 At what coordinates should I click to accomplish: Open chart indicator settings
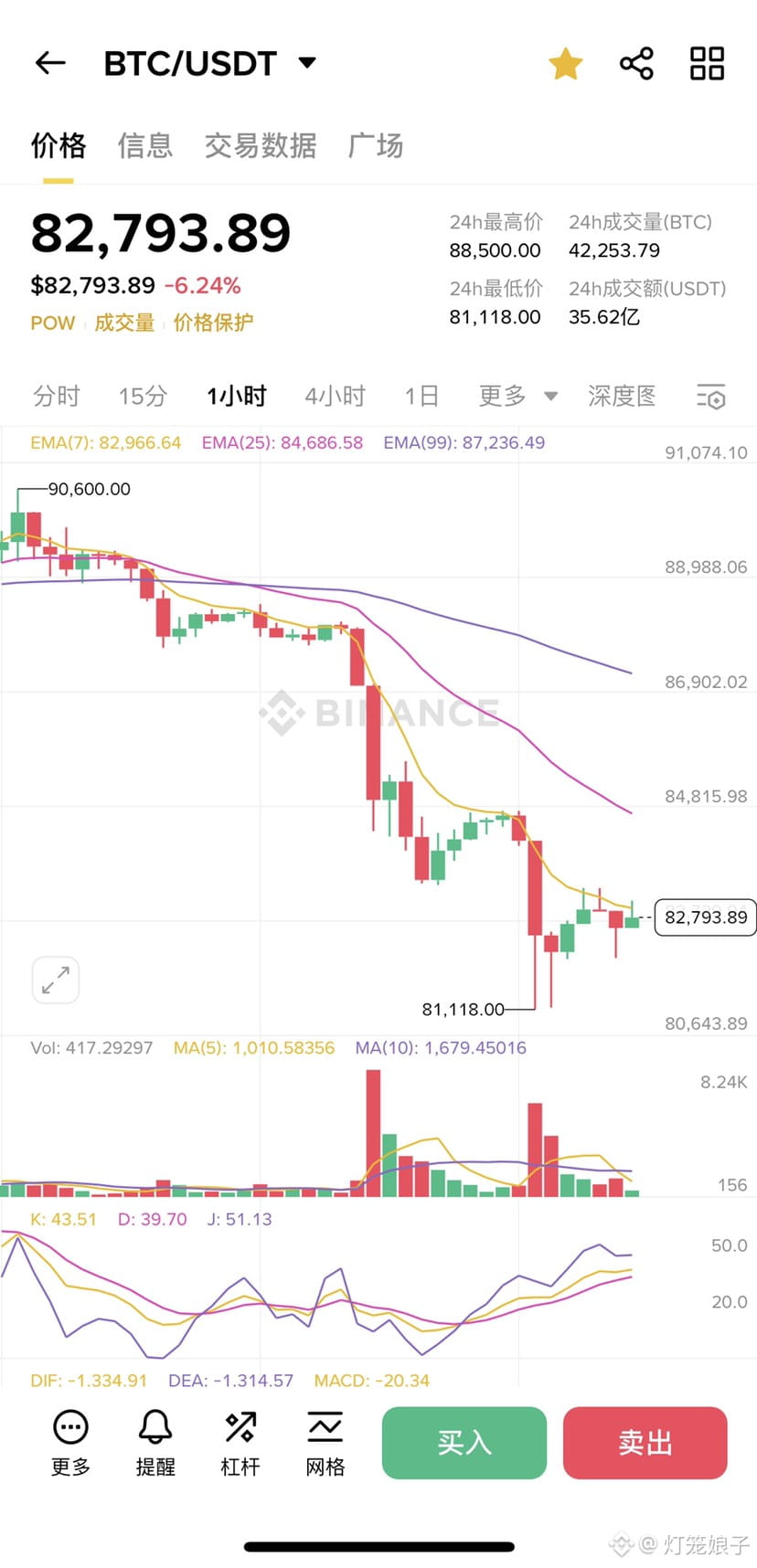pyautogui.click(x=710, y=397)
